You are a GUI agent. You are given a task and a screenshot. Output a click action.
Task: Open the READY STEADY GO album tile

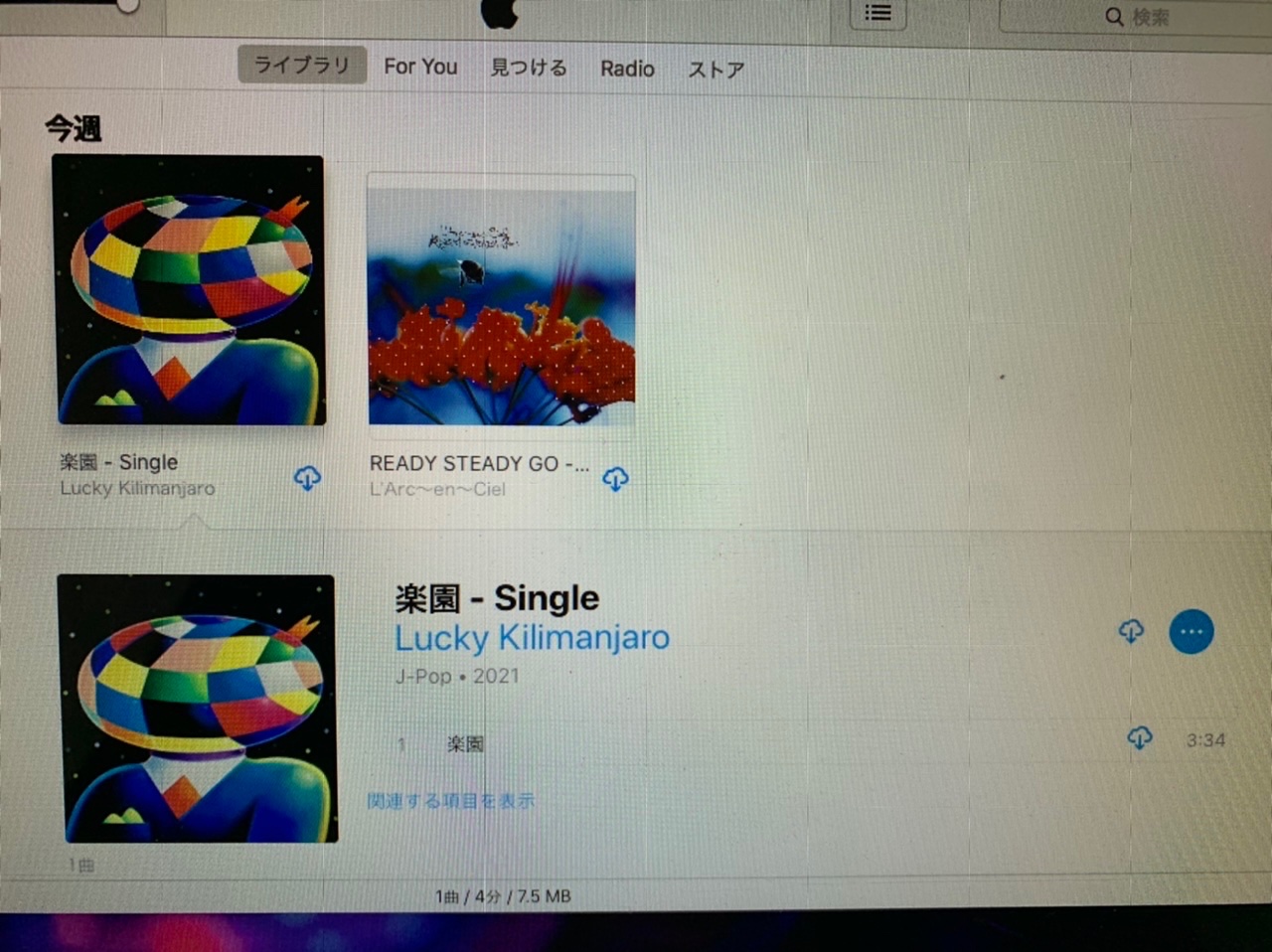pos(501,302)
